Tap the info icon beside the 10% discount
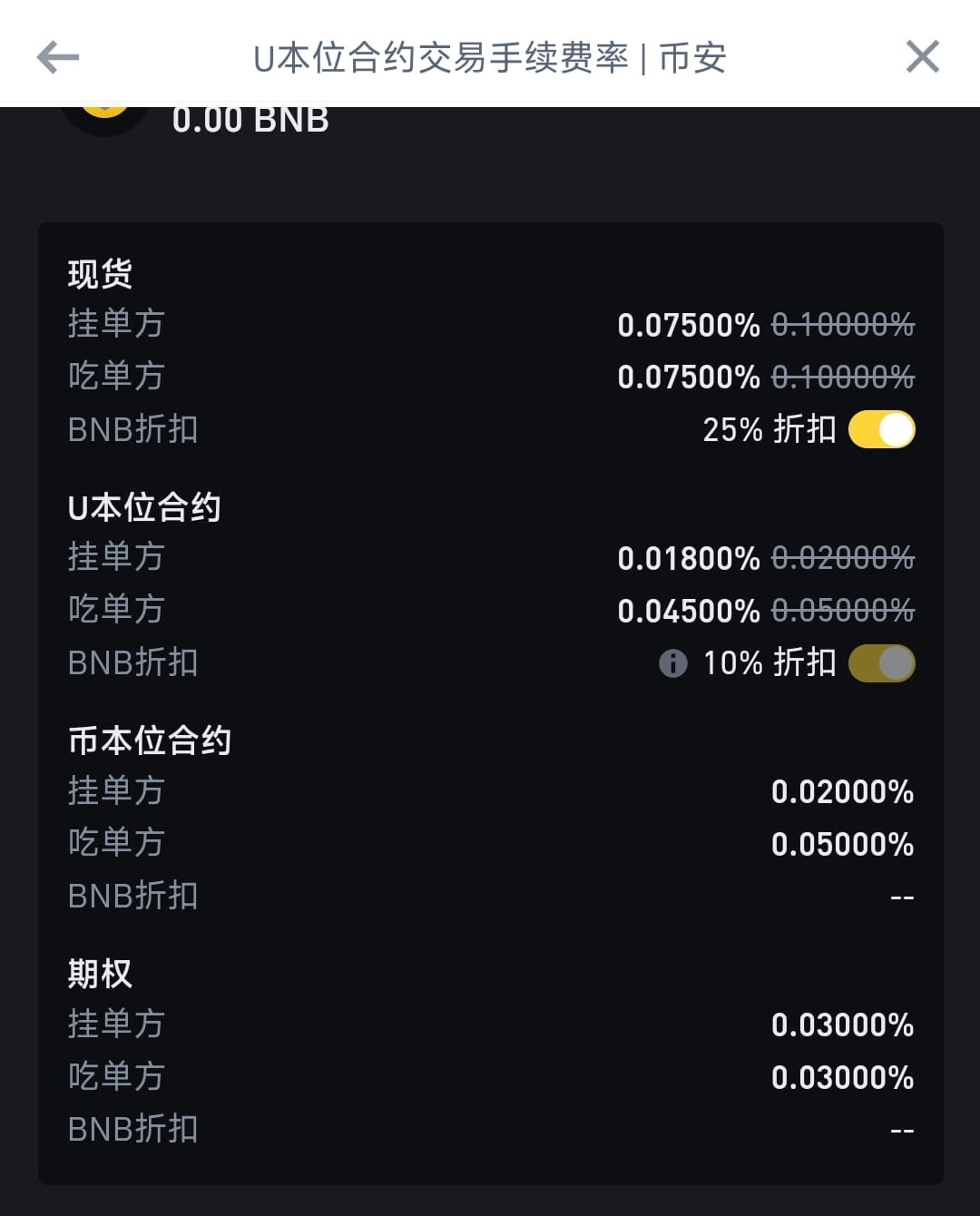The width and height of the screenshot is (980, 1216). [x=672, y=663]
